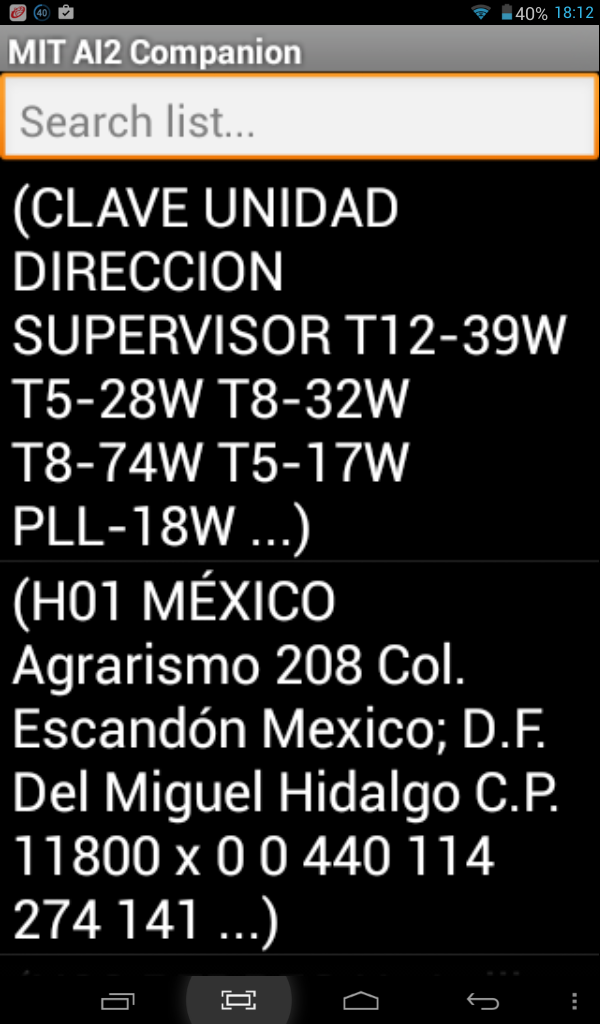Open the navigation bar overflow menu

(x=573, y=1000)
